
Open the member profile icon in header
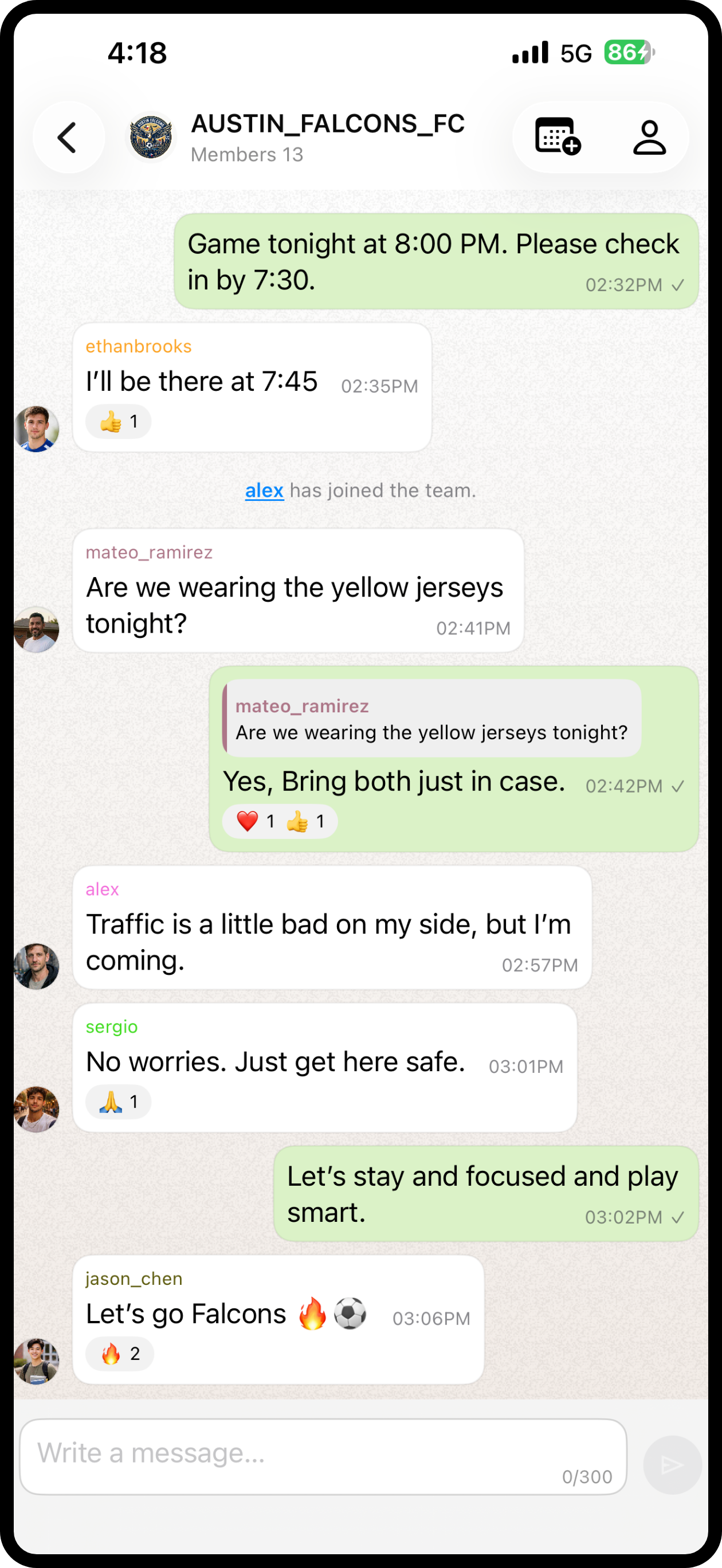pyautogui.click(x=649, y=137)
